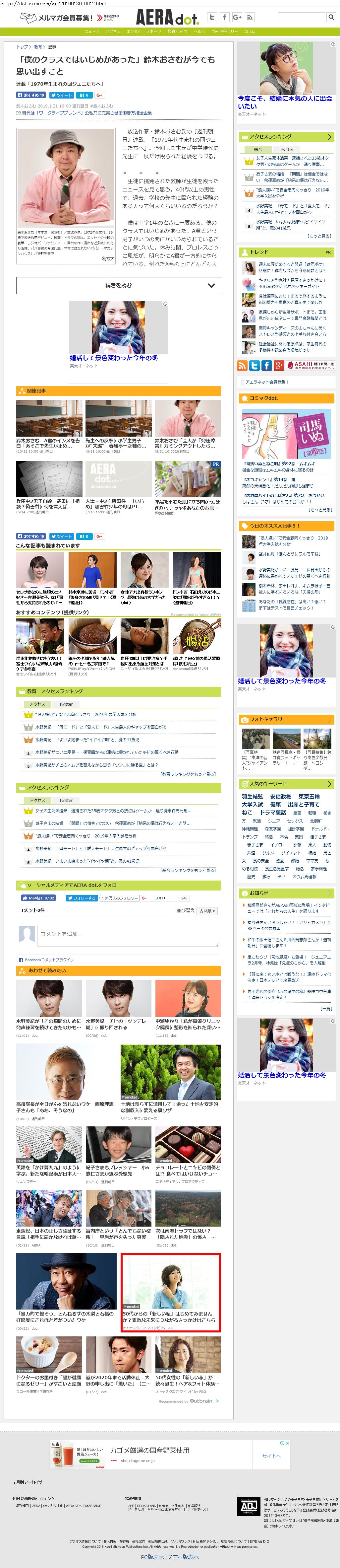Tap the search magnifier icon in the header
Viewport: 340px width, 1568px height.
pyautogui.click(x=330, y=17)
